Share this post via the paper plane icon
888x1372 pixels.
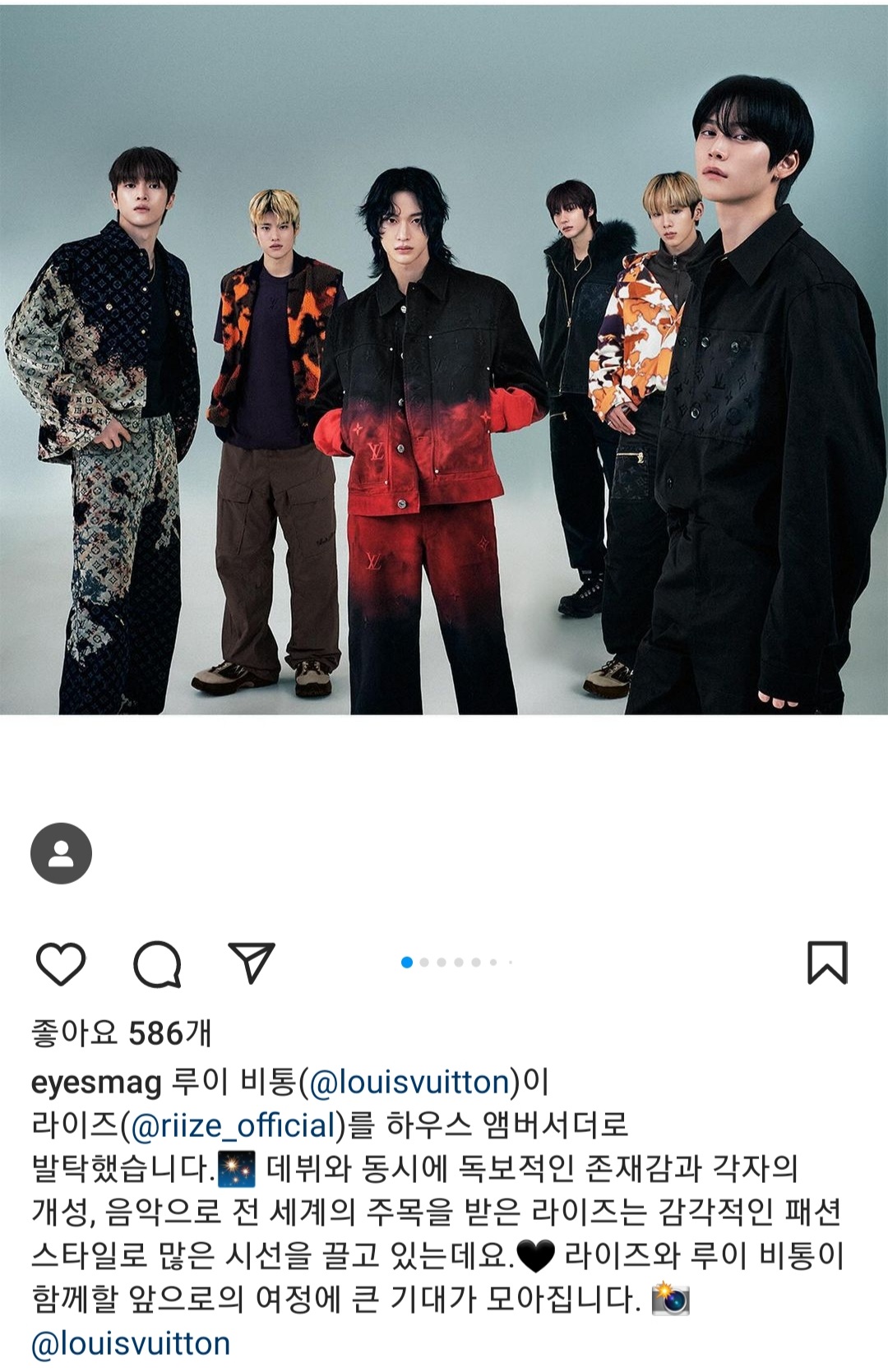point(251,963)
